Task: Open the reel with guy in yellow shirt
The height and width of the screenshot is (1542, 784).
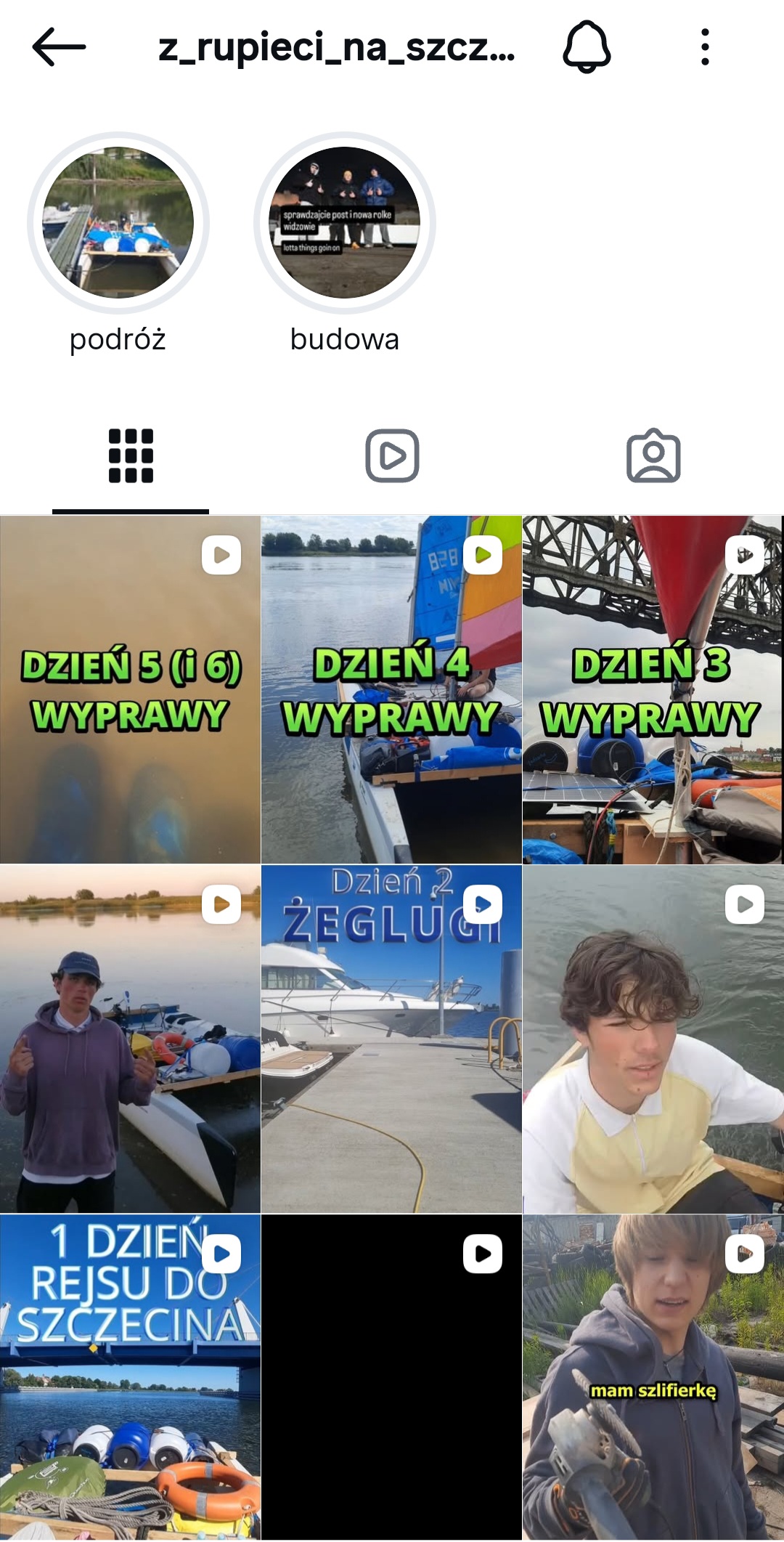Action: [653, 1039]
